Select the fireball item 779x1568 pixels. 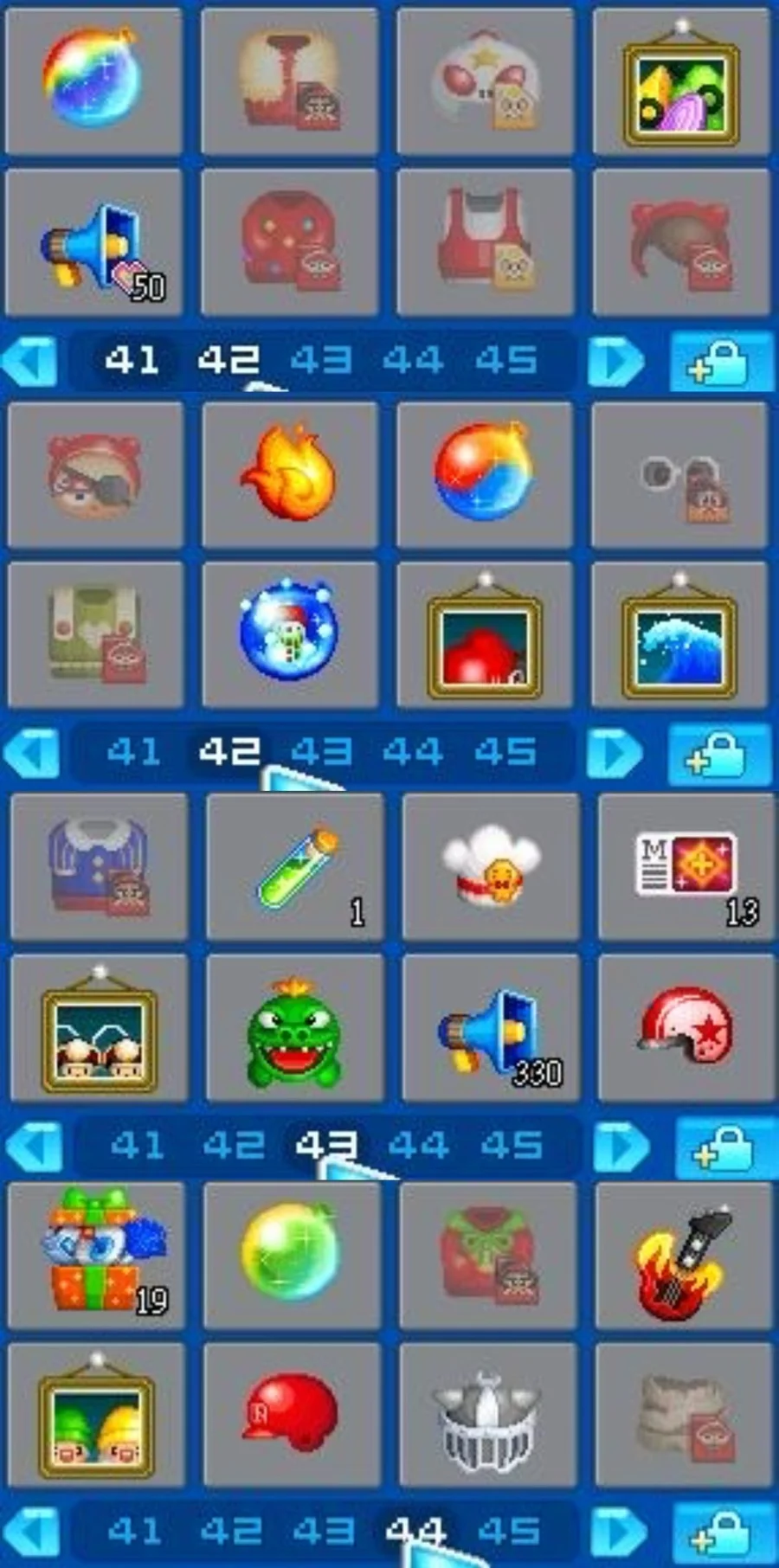[x=289, y=472]
